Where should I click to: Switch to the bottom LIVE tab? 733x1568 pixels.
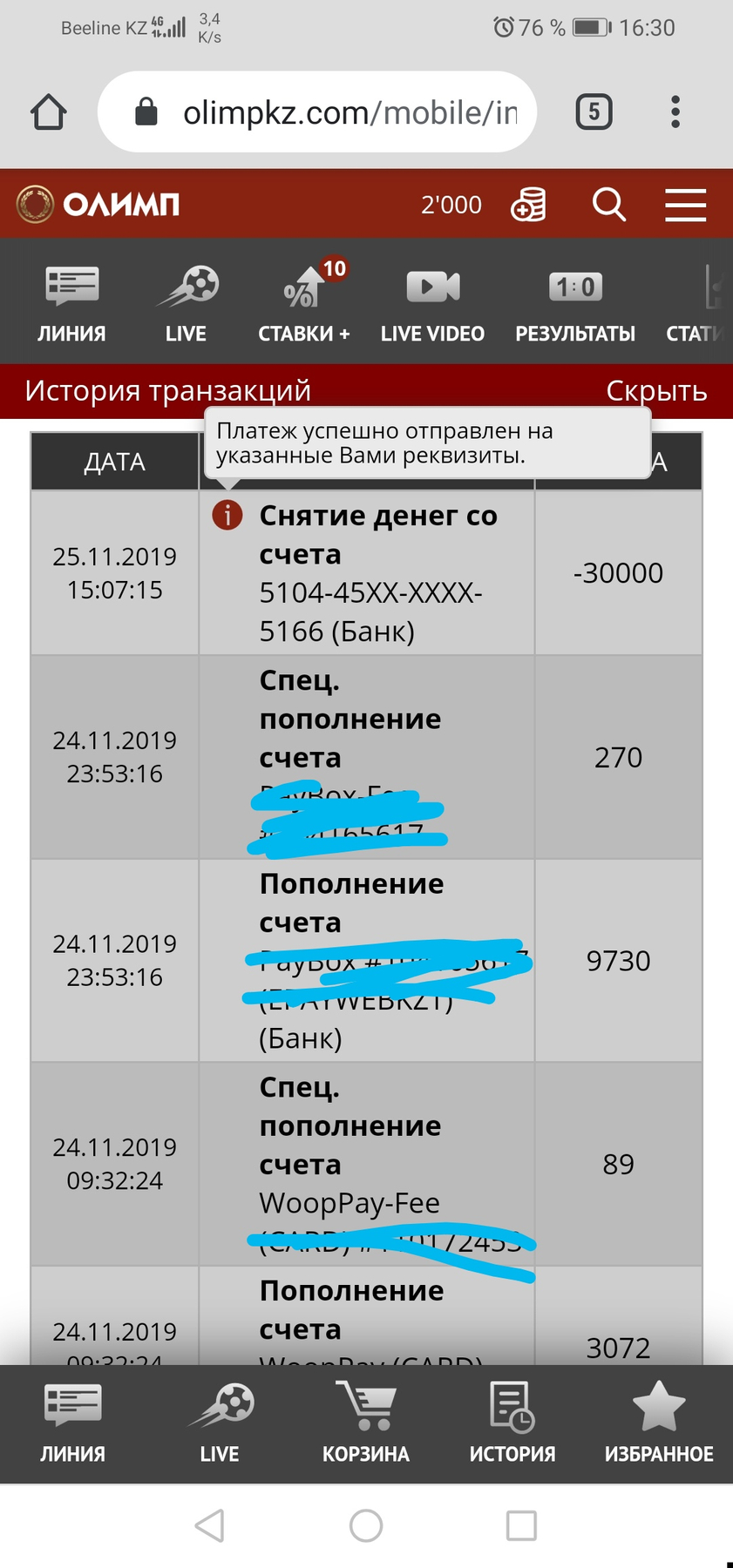220,1423
